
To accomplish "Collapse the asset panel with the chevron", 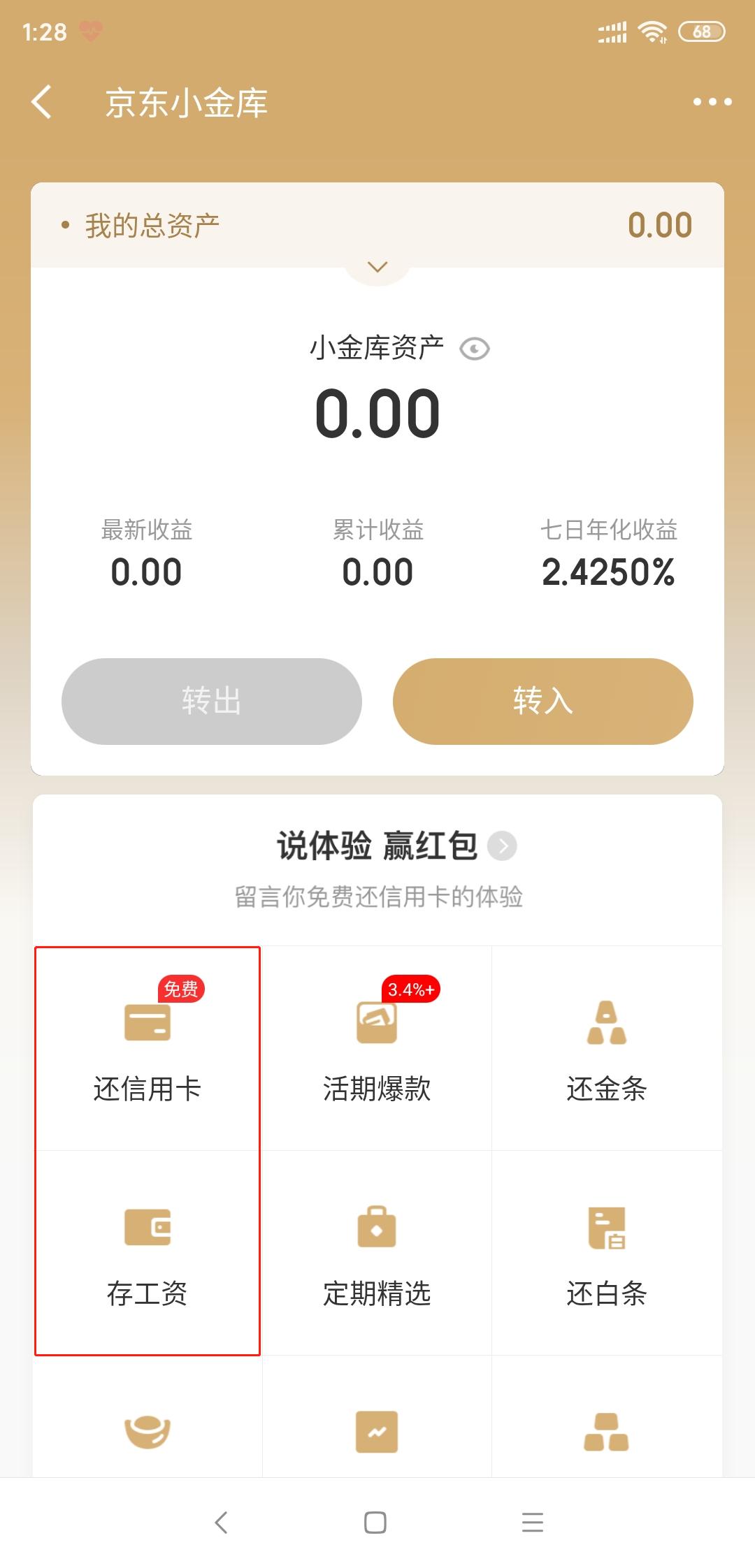I will 377,267.
